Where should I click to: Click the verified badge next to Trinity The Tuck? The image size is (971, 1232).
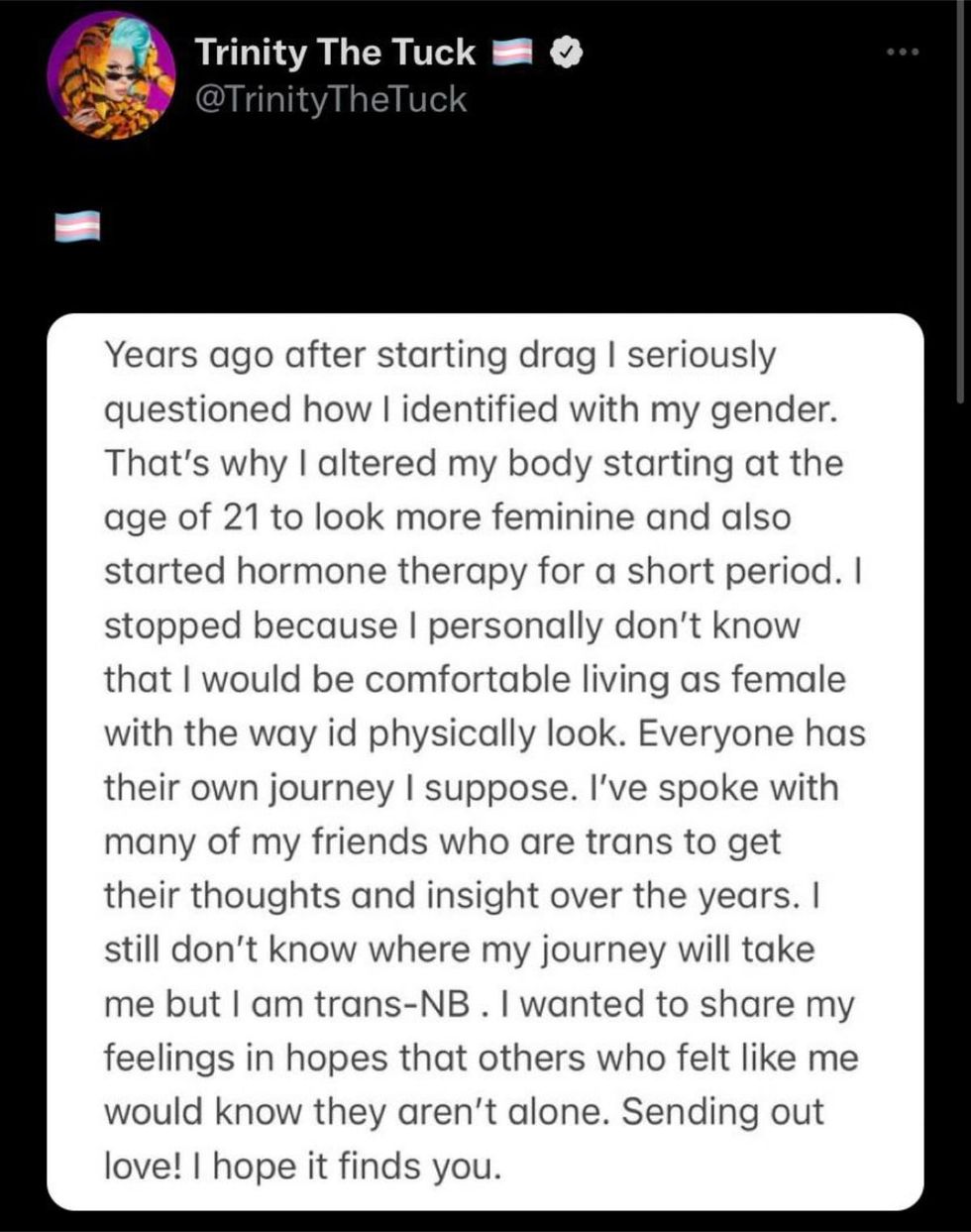click(565, 53)
